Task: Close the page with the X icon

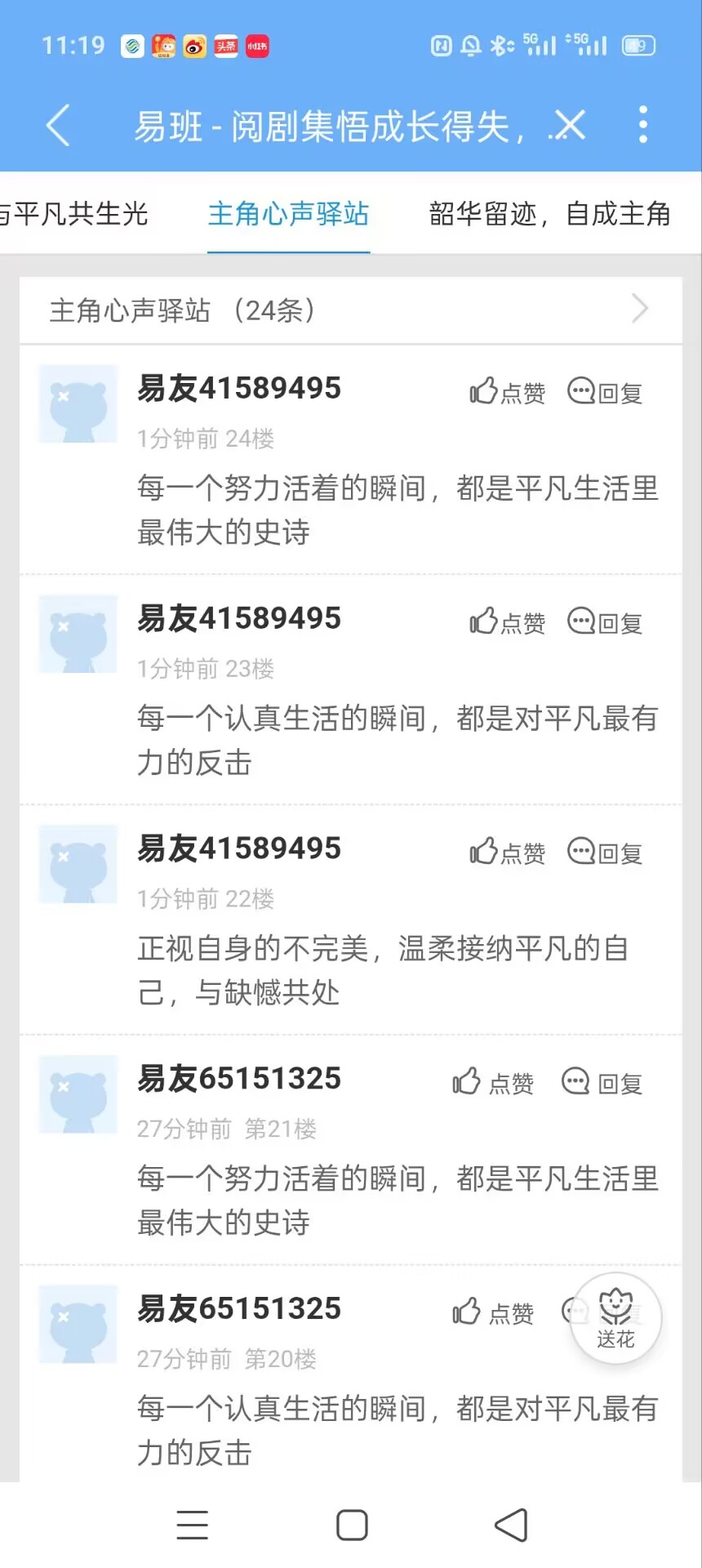Action: pos(569,126)
